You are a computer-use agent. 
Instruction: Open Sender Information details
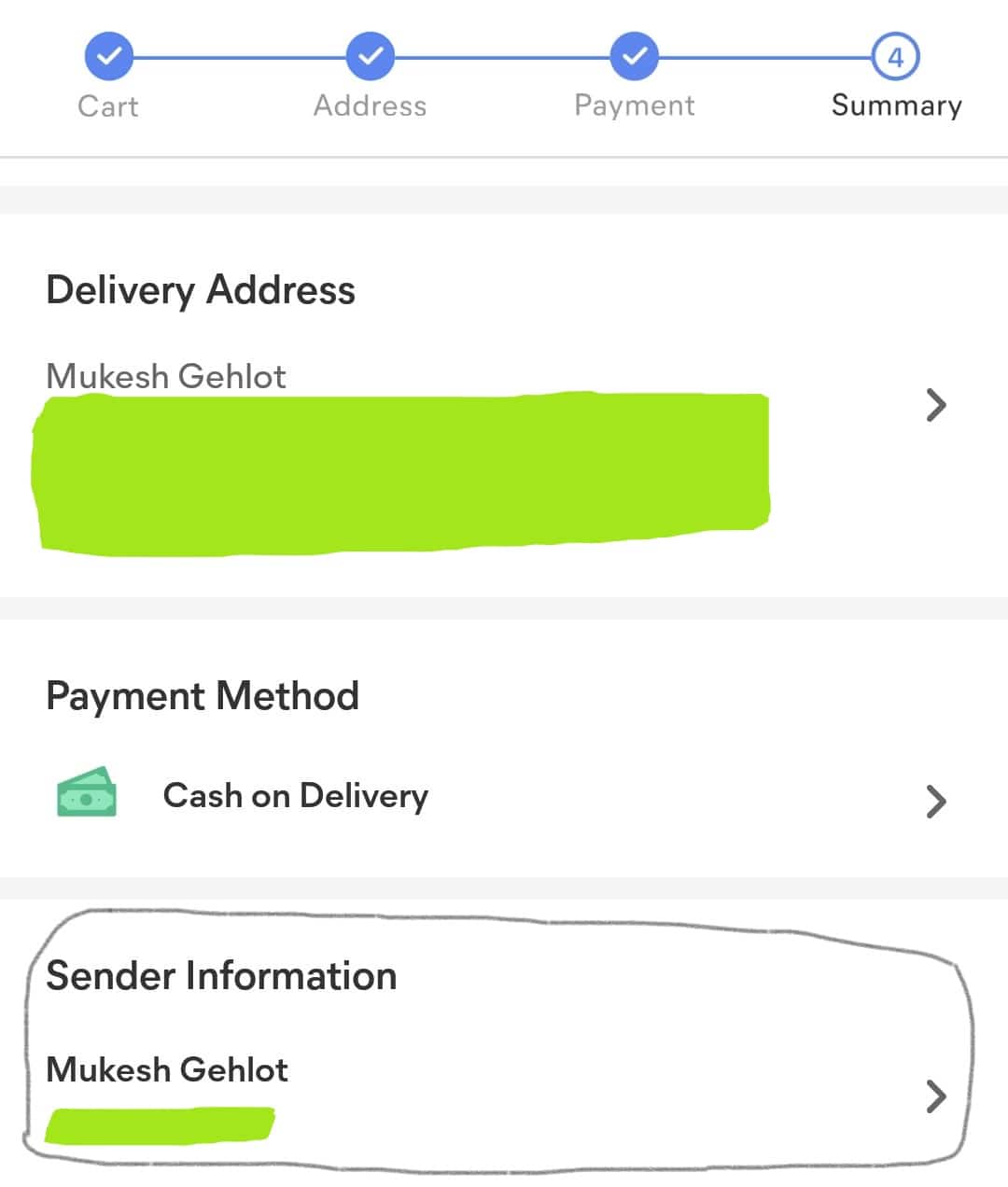click(x=935, y=1096)
